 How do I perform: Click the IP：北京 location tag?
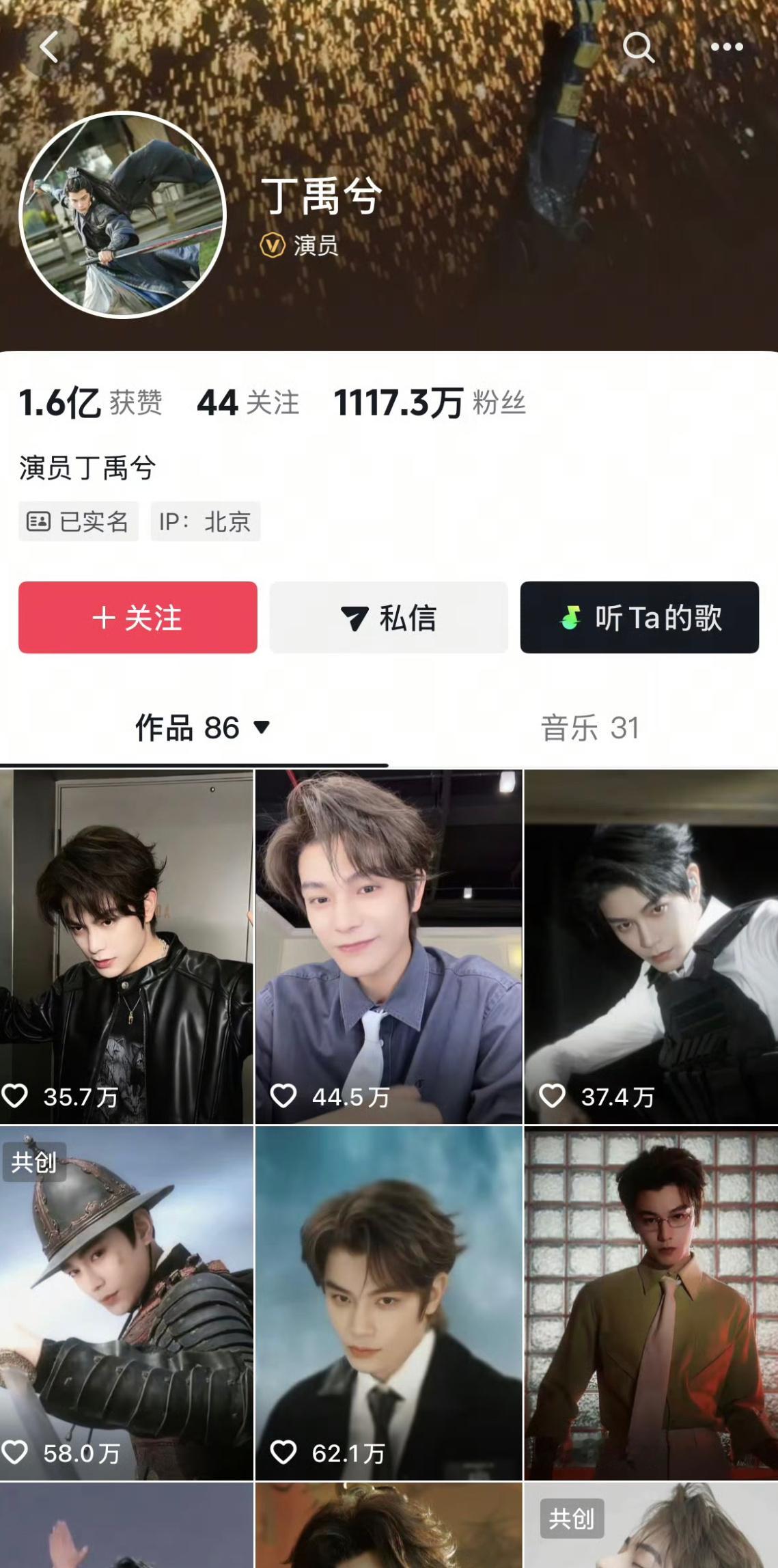coord(205,521)
